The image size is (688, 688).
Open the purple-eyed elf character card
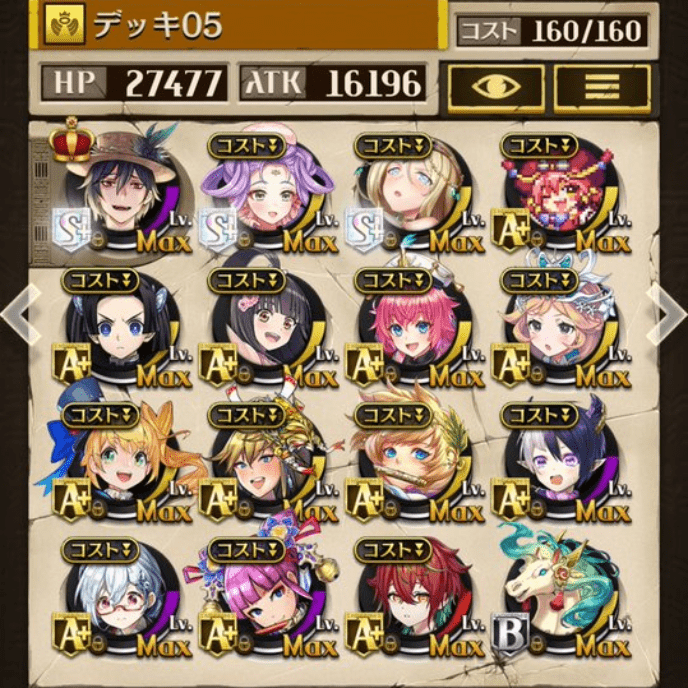[x=557, y=462]
